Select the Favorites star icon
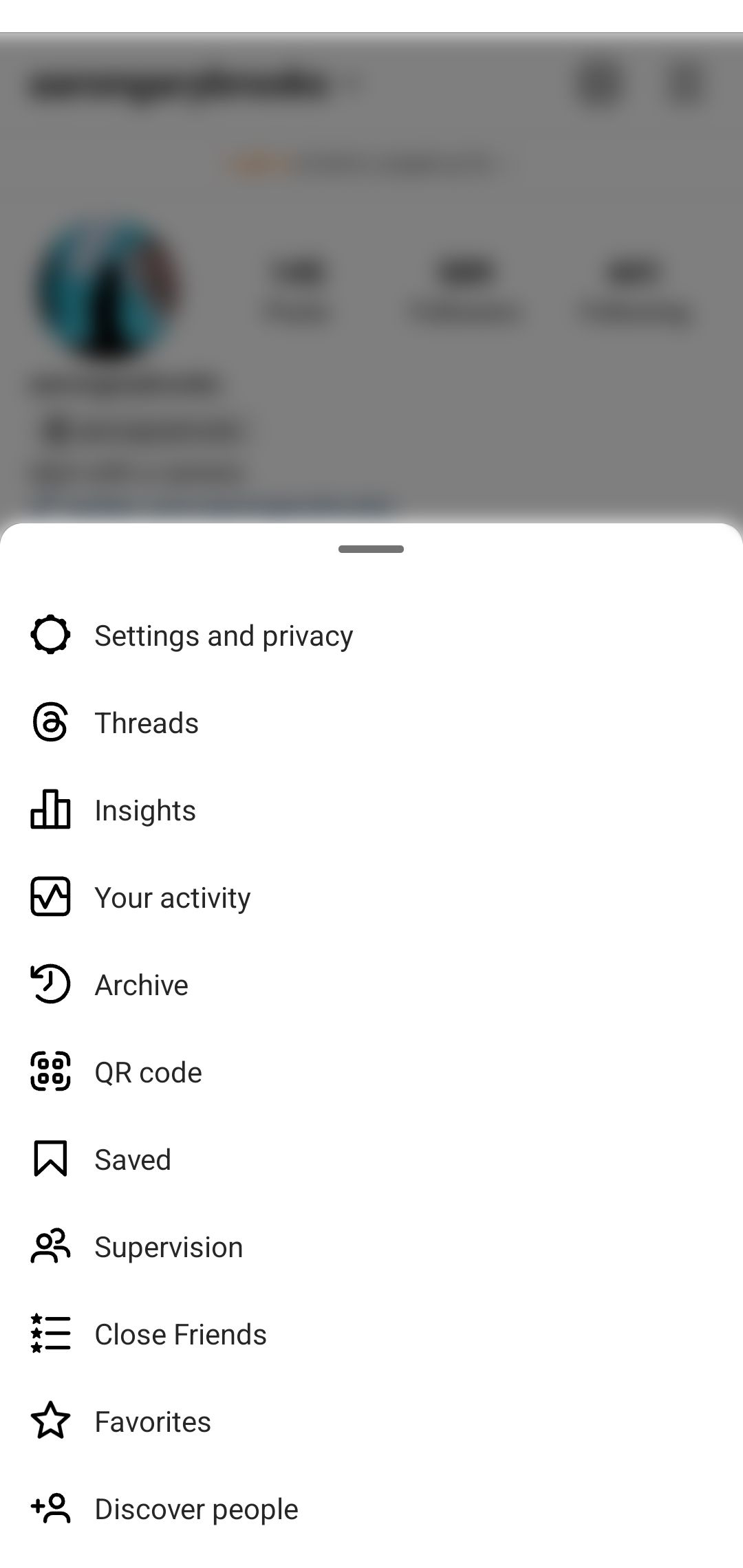743x1568 pixels. [50, 1421]
